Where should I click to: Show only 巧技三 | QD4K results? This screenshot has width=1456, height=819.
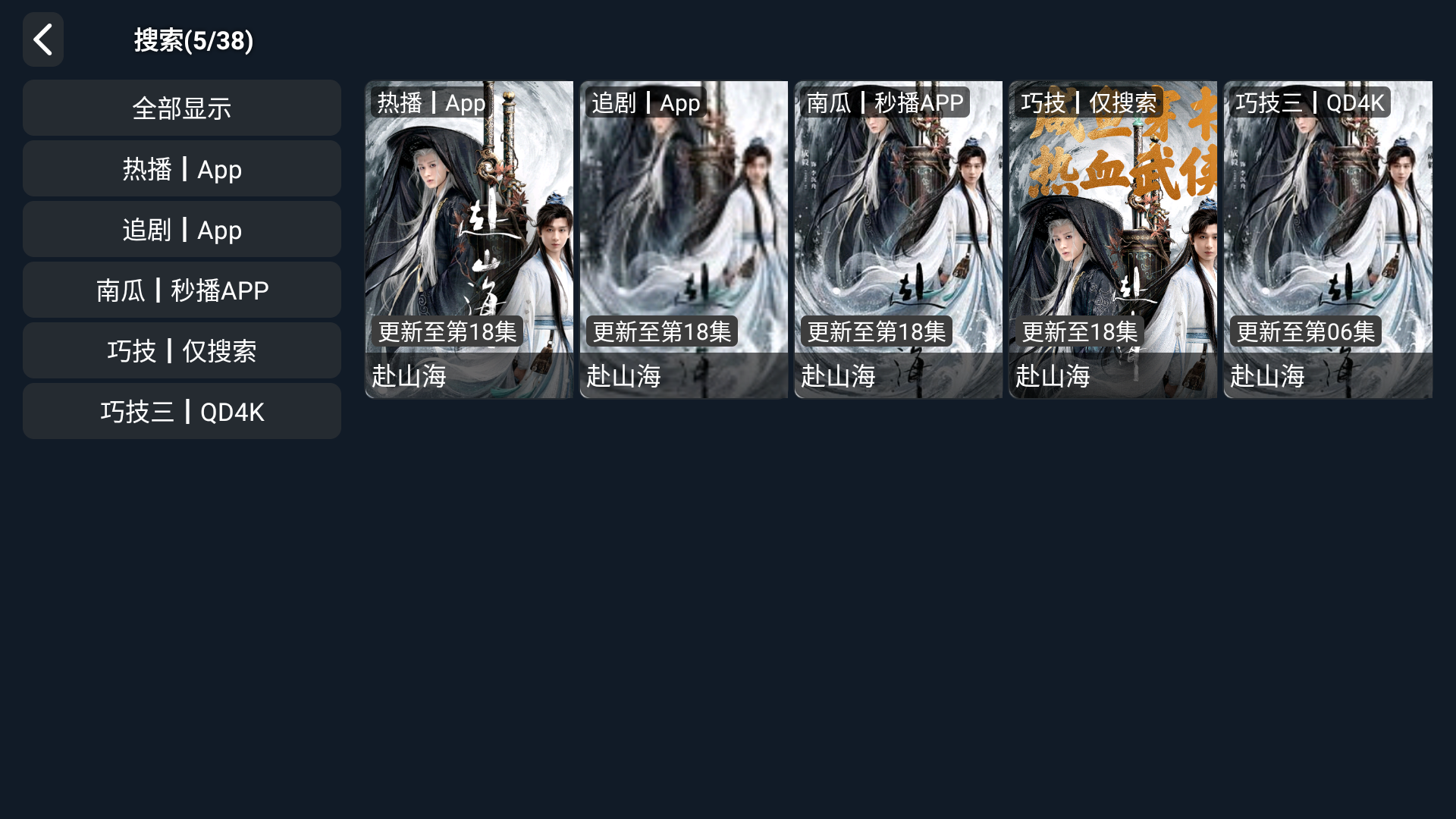(182, 411)
